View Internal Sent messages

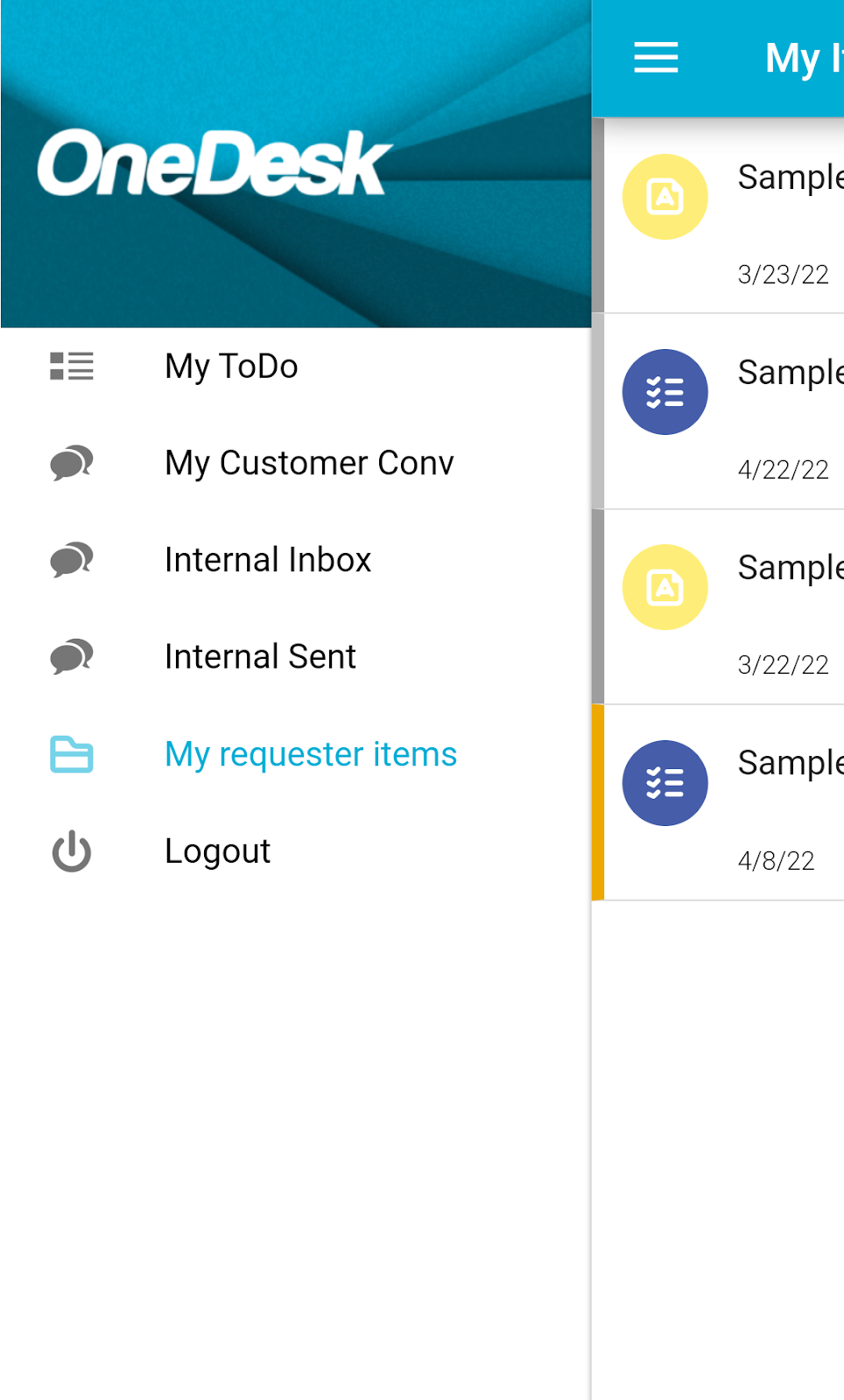(x=260, y=657)
